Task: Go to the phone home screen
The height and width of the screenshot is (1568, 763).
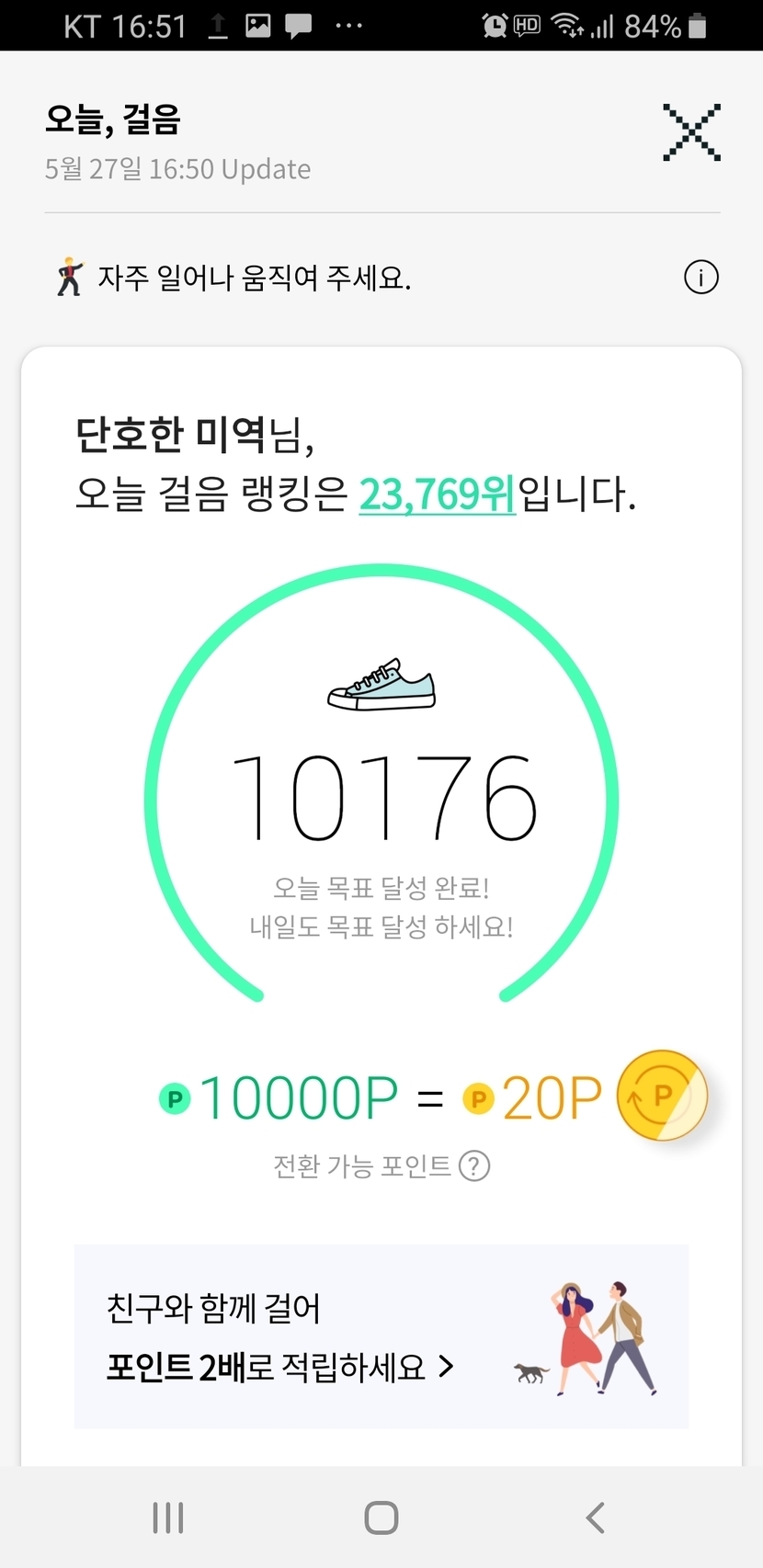Action: pos(381,1517)
